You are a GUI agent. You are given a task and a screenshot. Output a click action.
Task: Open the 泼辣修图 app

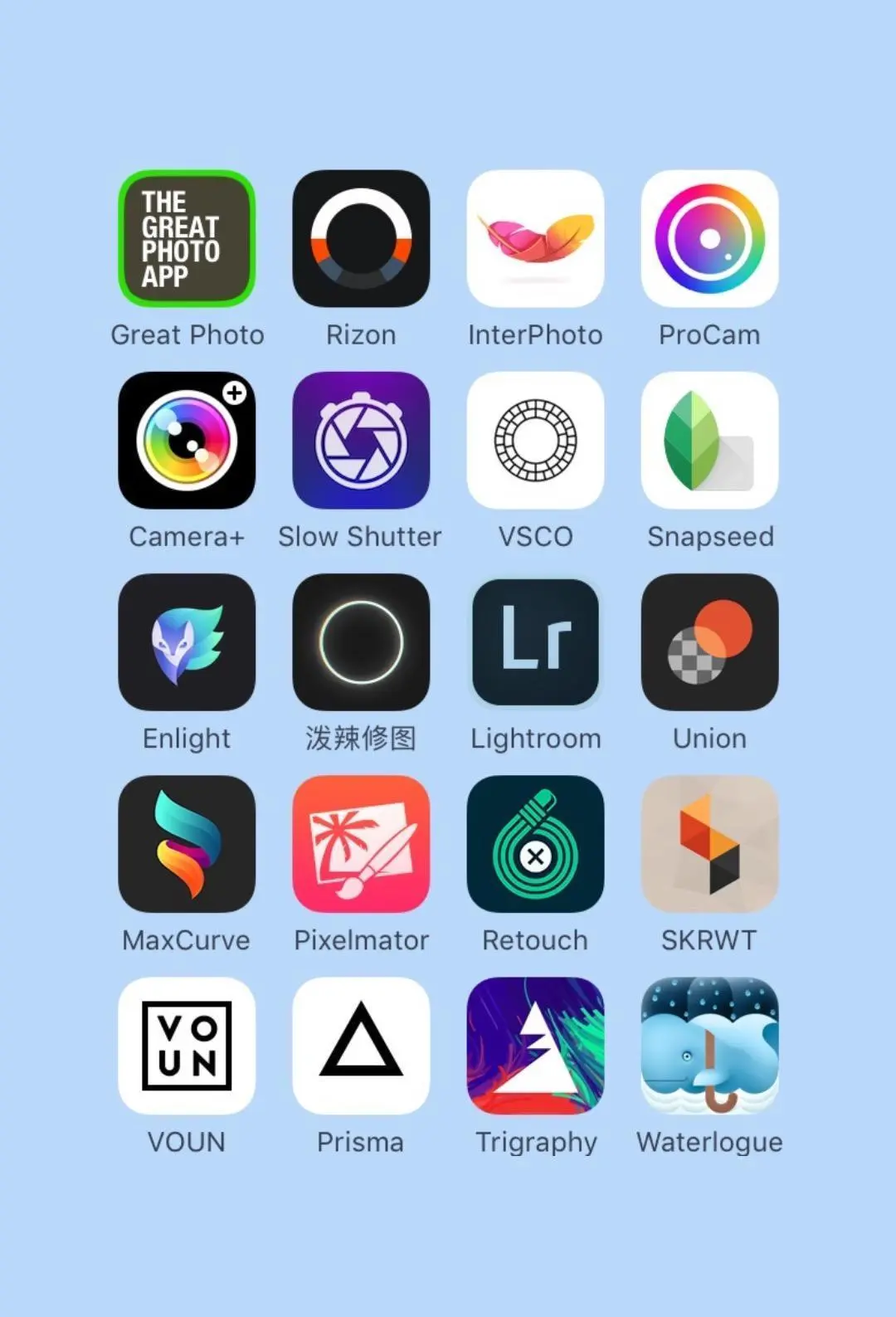point(361,642)
